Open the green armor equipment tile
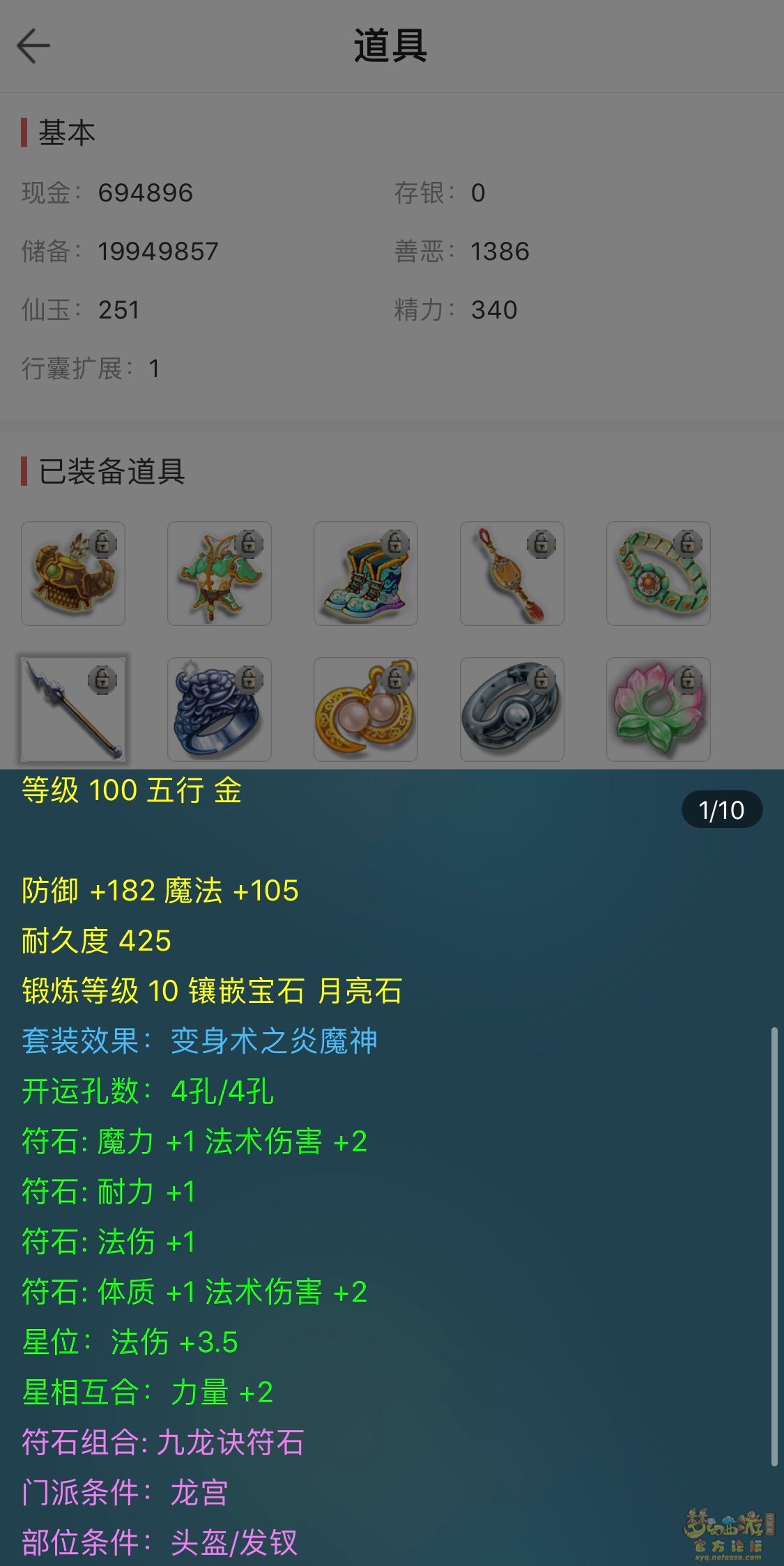 [x=220, y=574]
